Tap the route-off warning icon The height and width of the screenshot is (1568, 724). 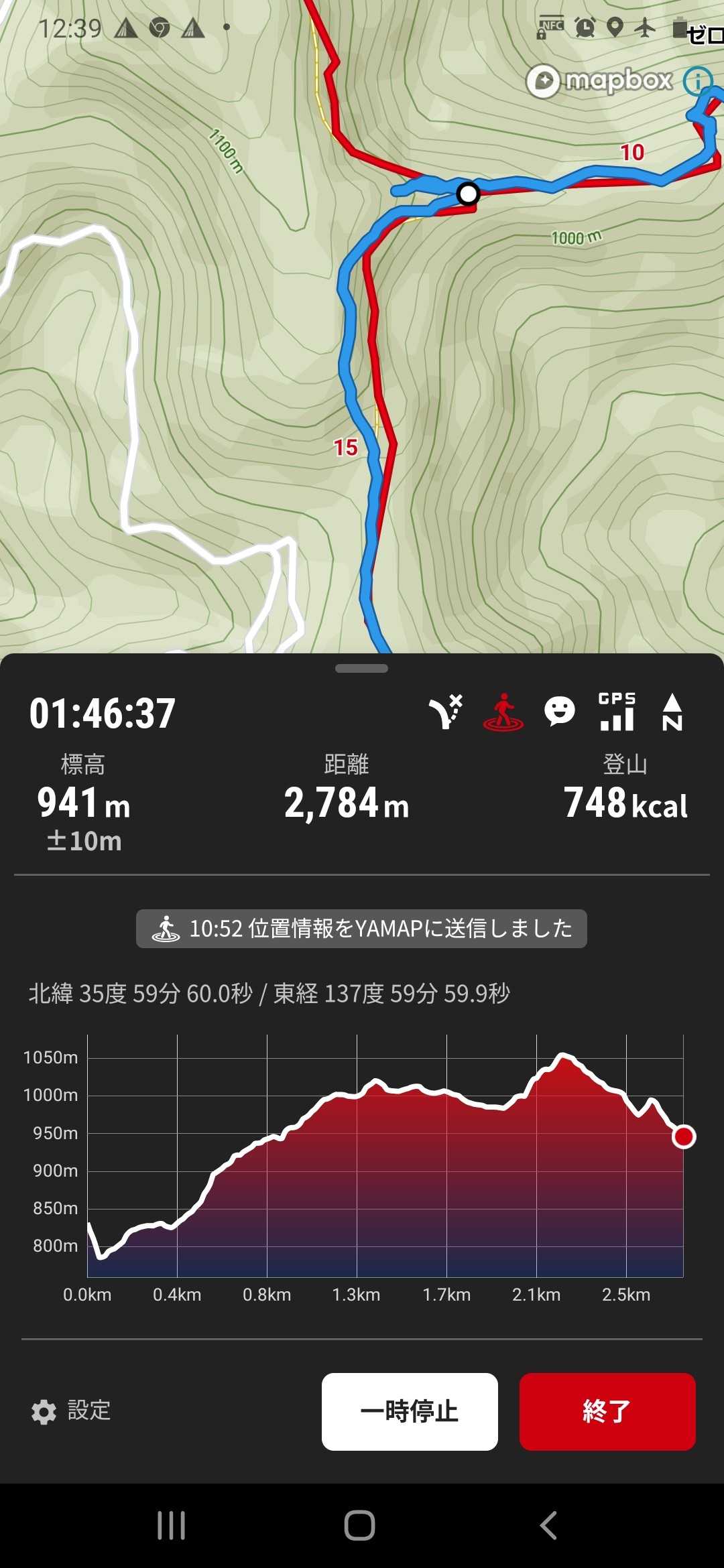click(446, 712)
